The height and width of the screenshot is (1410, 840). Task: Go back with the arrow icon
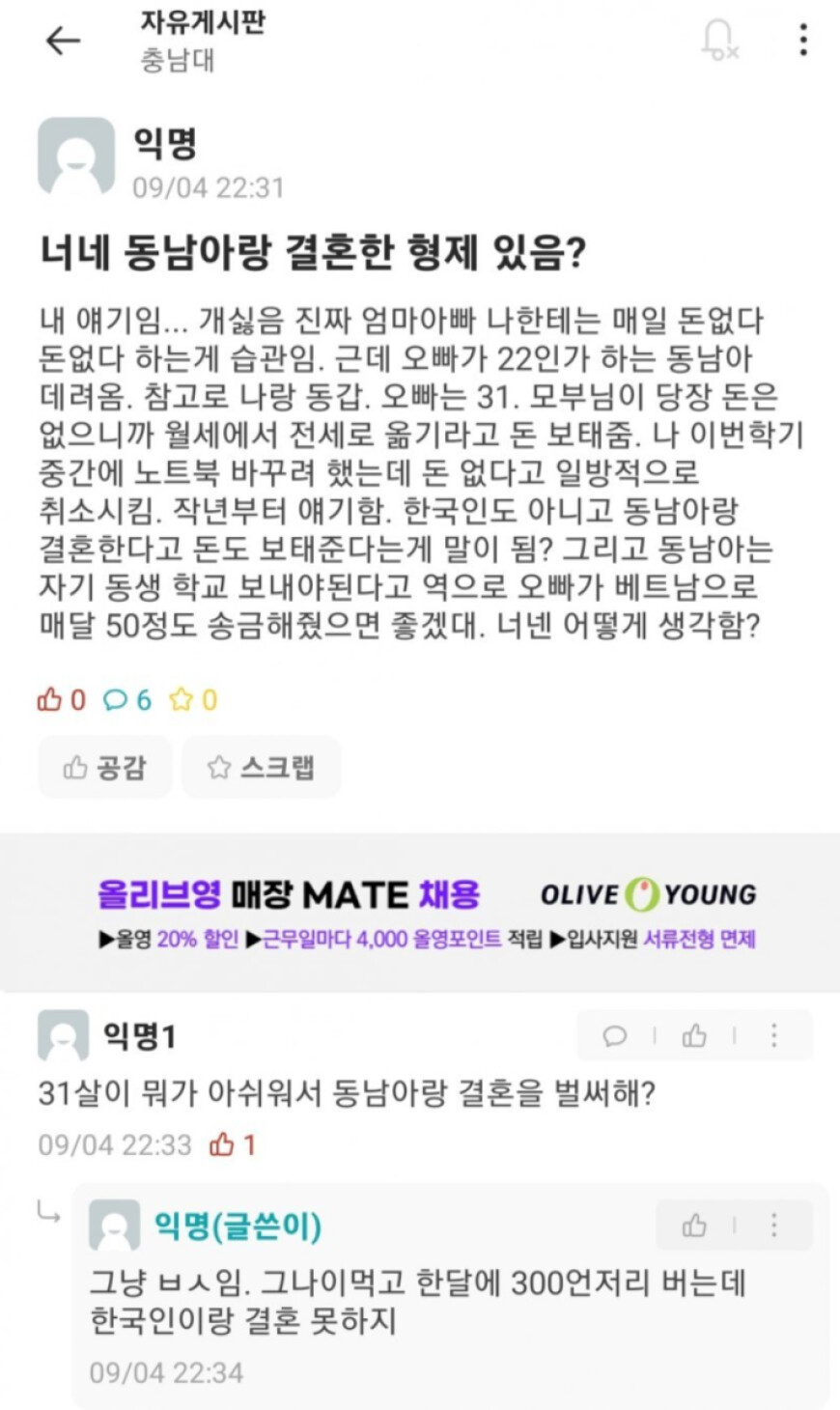pos(63,41)
